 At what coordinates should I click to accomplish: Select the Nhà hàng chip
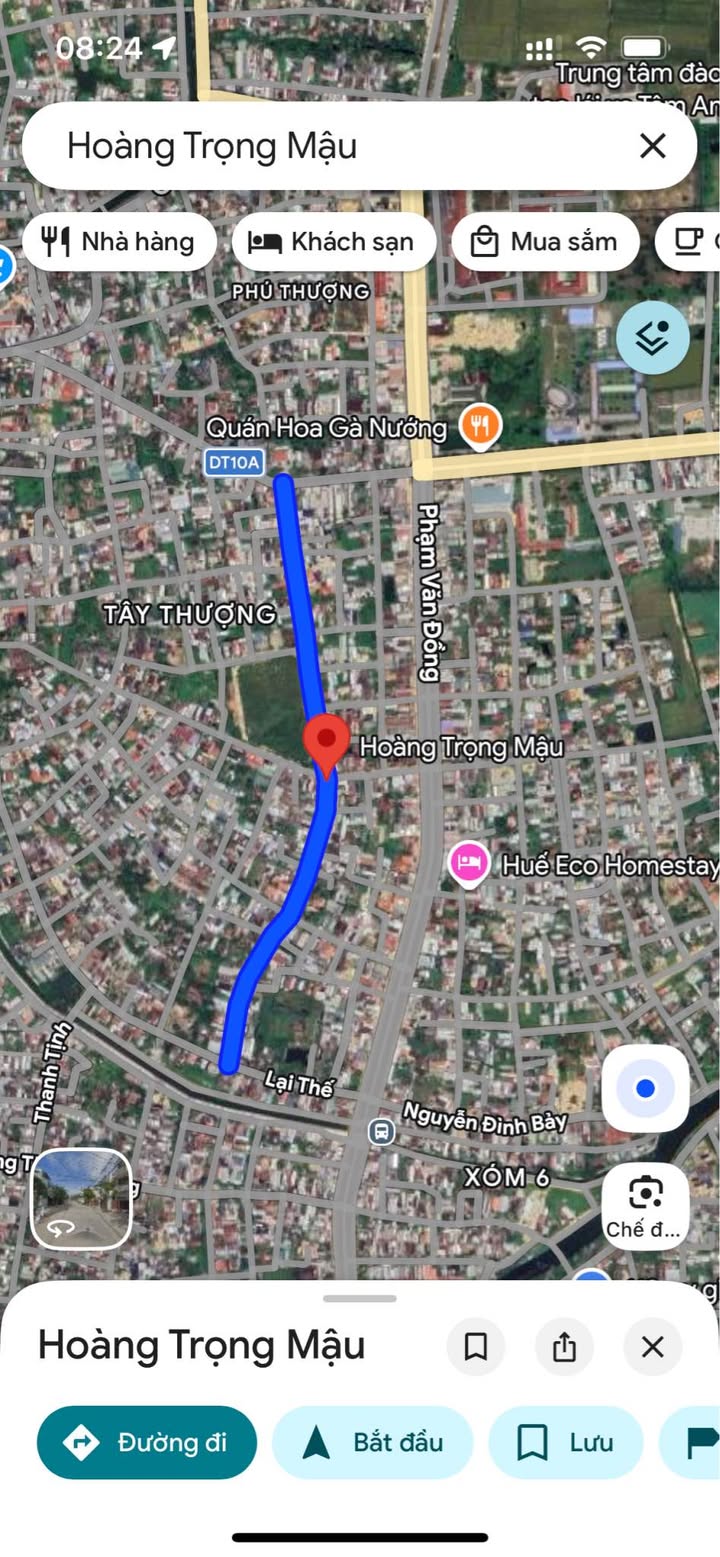(x=119, y=242)
